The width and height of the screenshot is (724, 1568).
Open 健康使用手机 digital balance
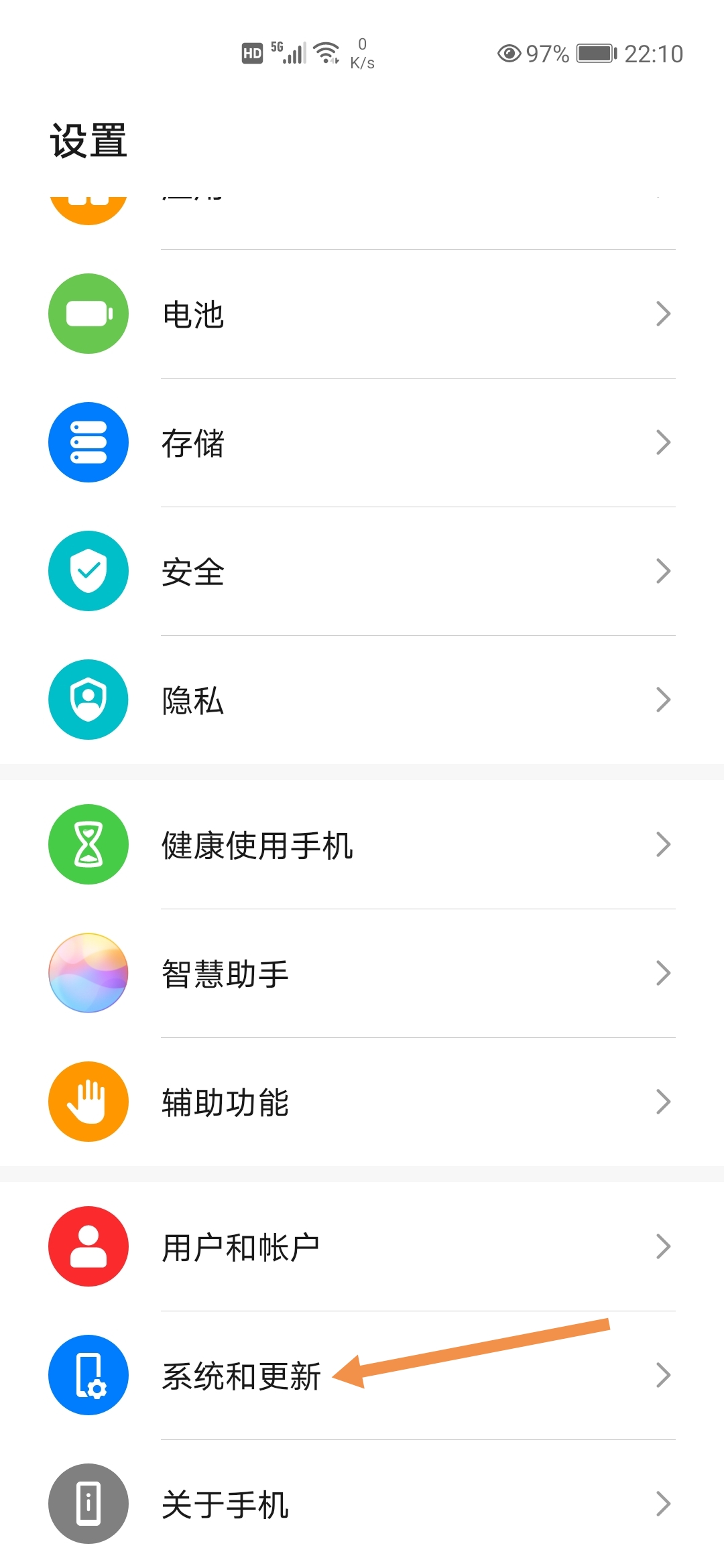(362, 844)
